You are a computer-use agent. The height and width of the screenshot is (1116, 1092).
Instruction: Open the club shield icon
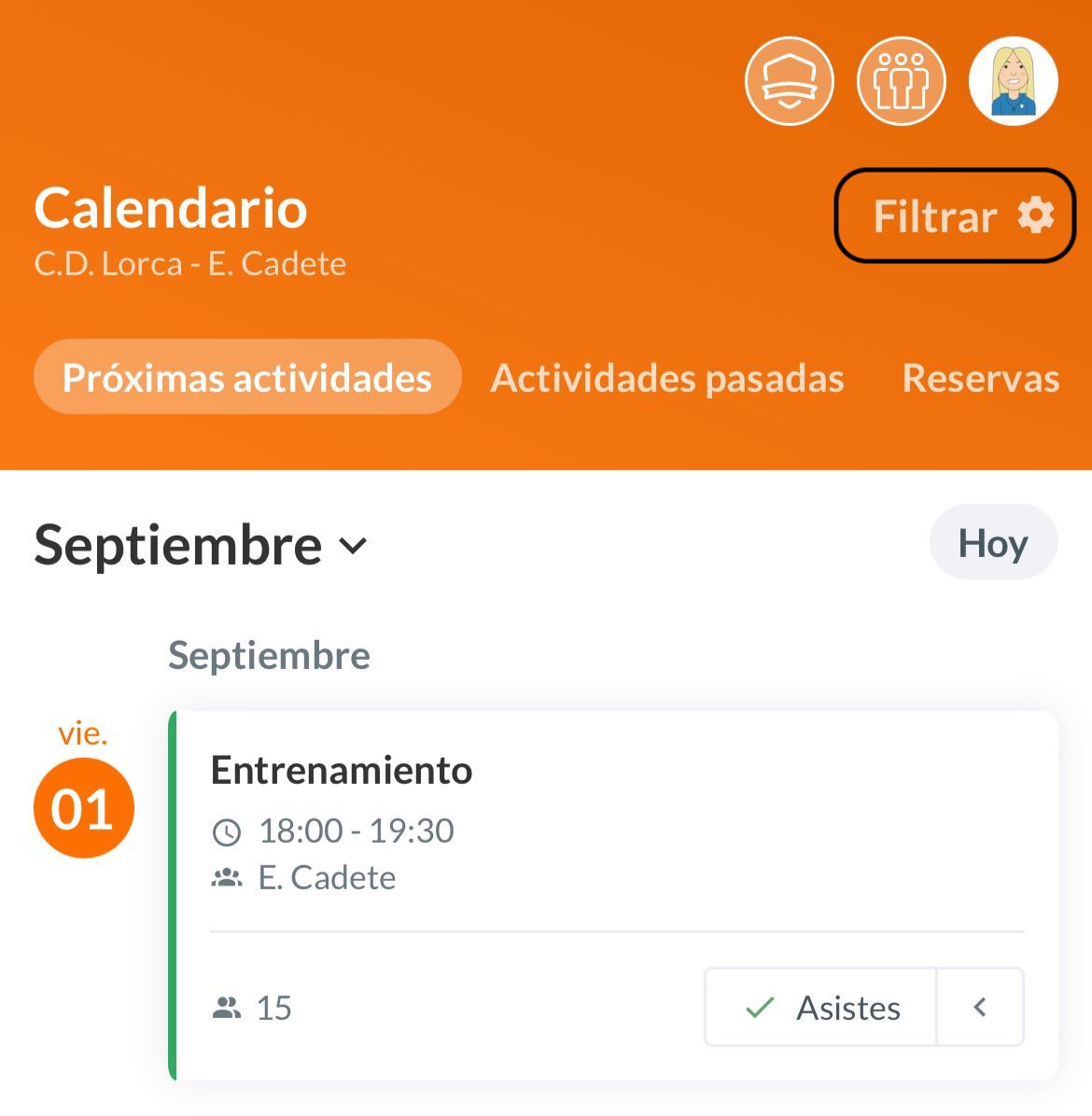coord(789,81)
